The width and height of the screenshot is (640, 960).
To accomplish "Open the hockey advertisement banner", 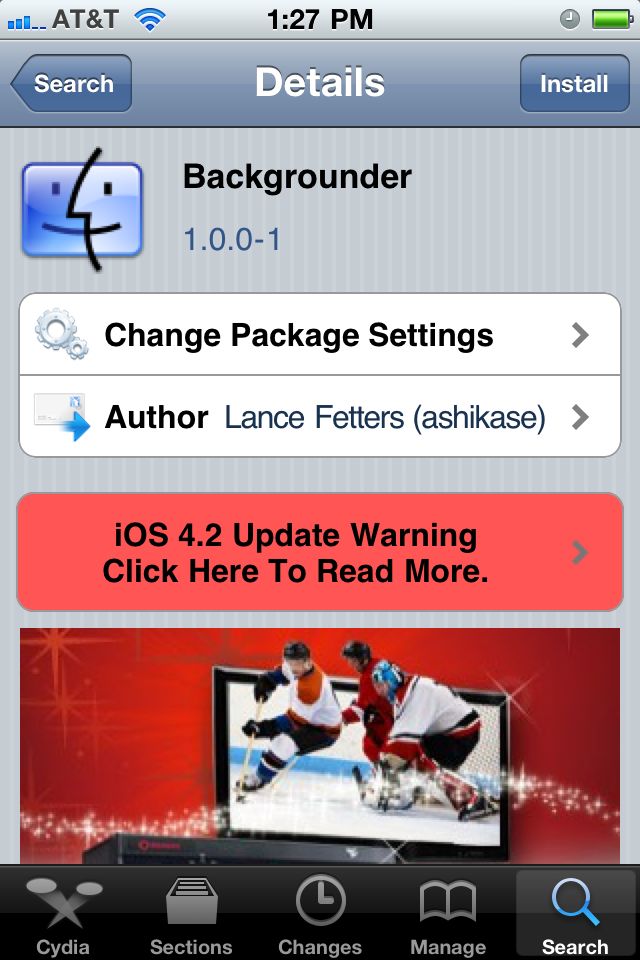I will [320, 745].
